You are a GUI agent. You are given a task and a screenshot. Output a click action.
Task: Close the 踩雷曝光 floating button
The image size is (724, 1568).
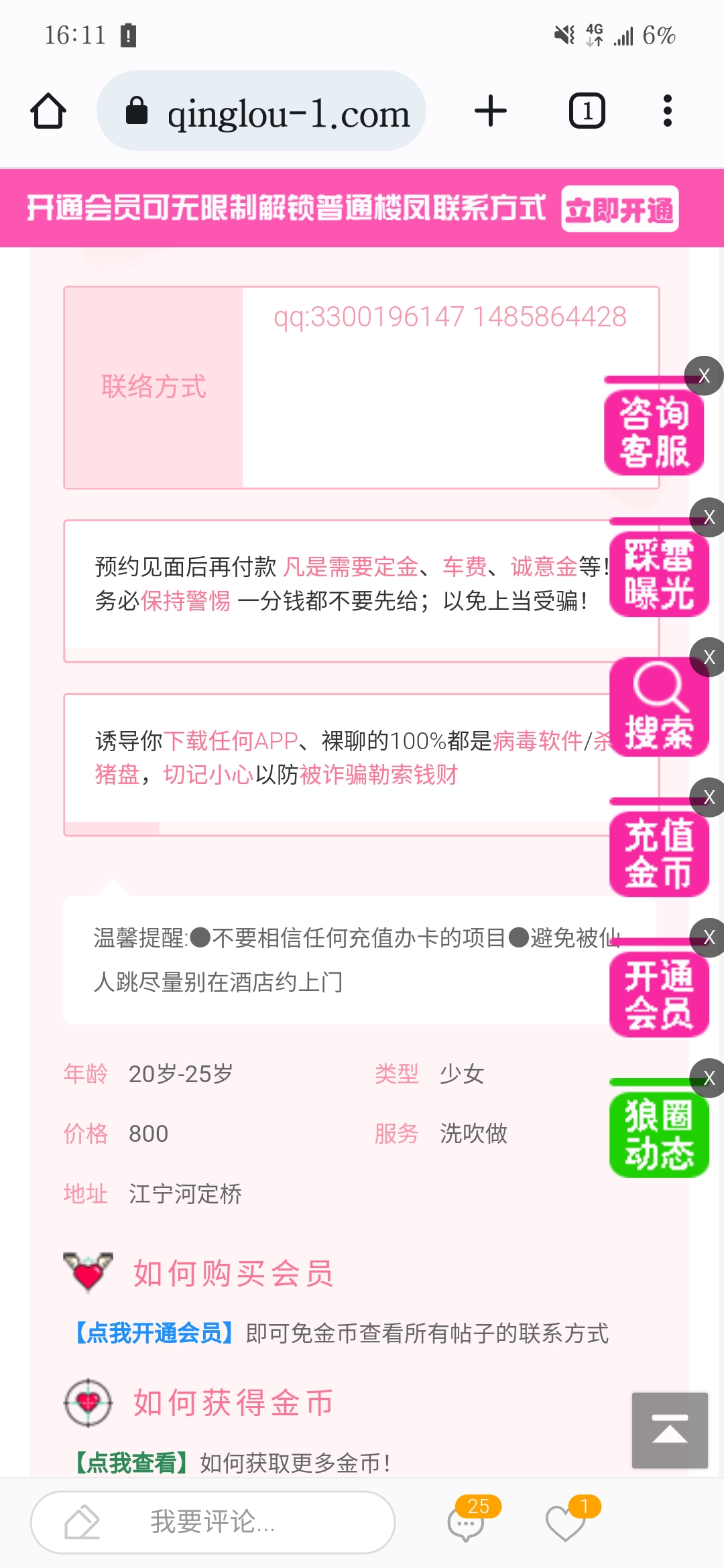pos(709,517)
